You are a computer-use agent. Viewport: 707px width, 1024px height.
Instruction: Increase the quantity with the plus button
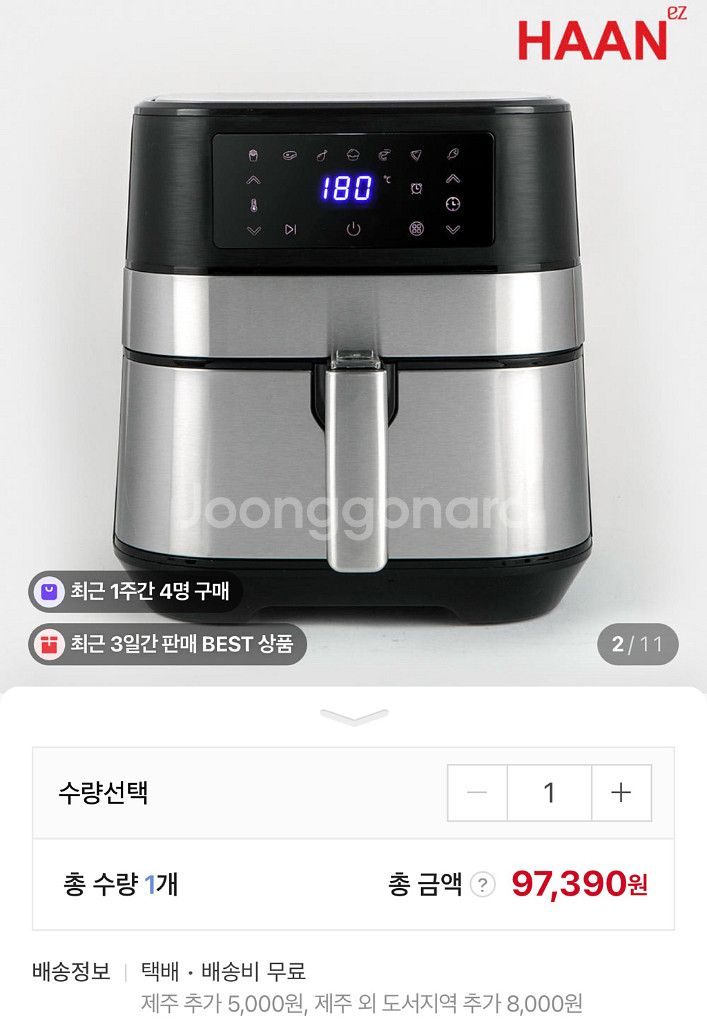pyautogui.click(x=621, y=793)
